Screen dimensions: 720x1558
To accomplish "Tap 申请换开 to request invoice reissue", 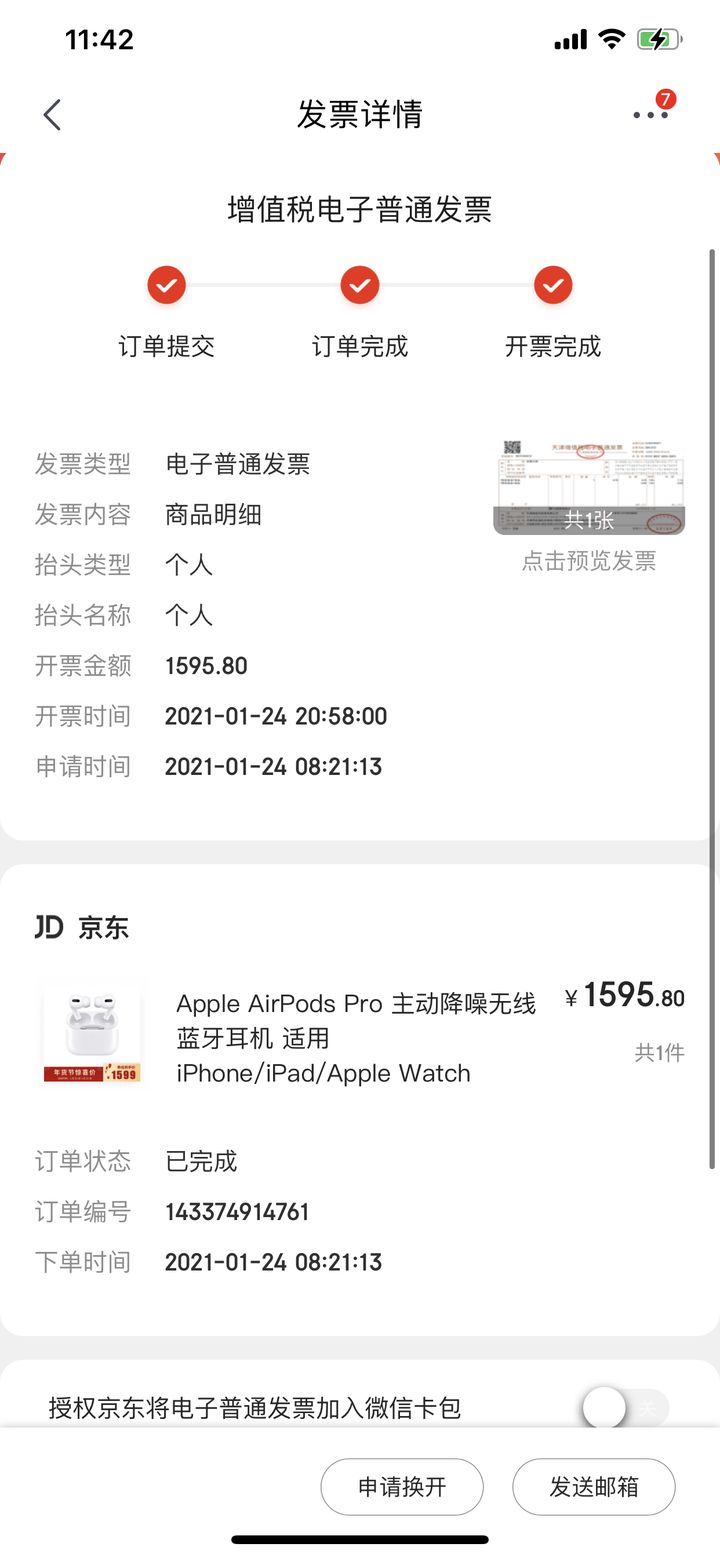I will point(402,1486).
